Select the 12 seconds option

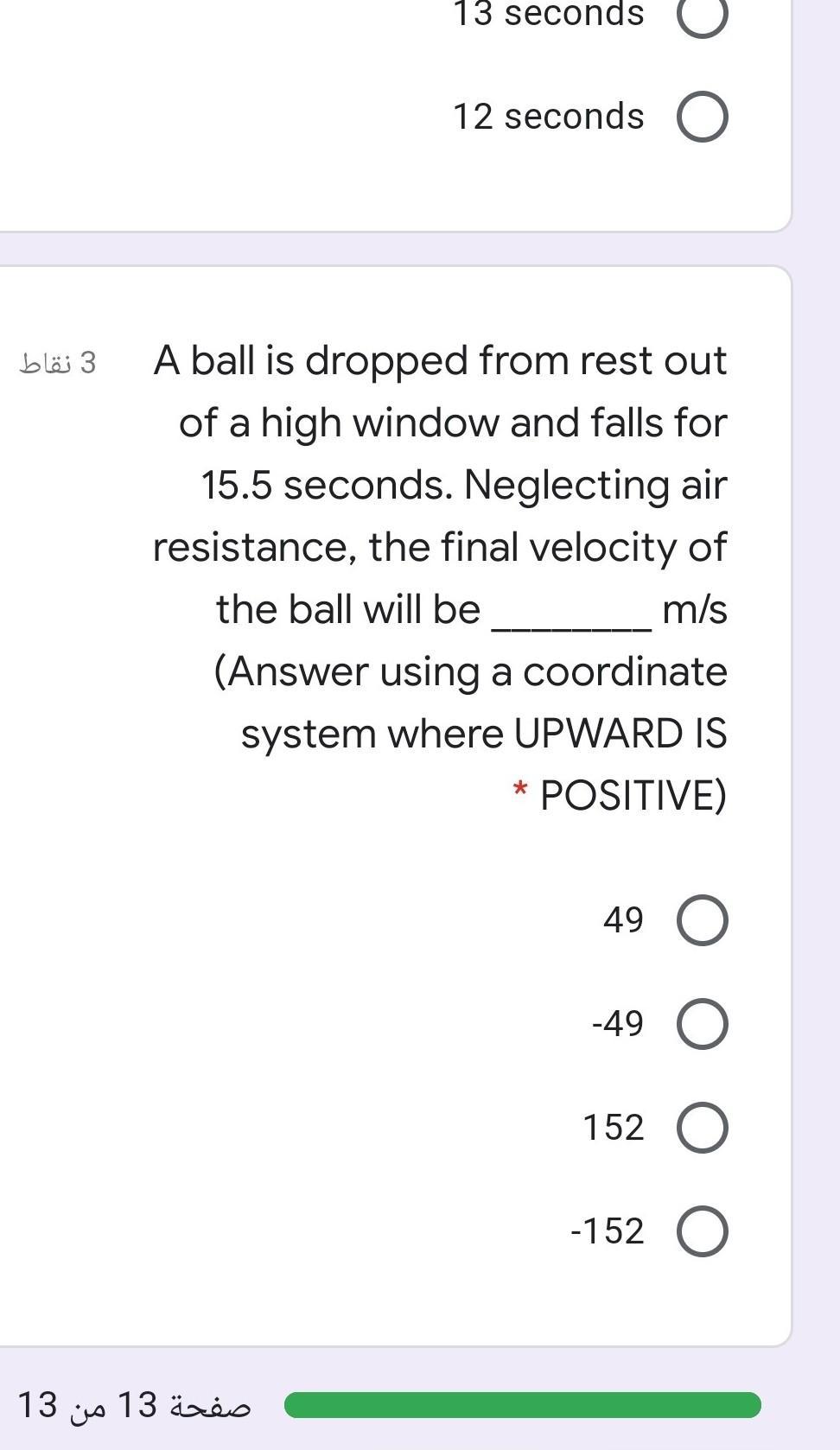tap(702, 117)
